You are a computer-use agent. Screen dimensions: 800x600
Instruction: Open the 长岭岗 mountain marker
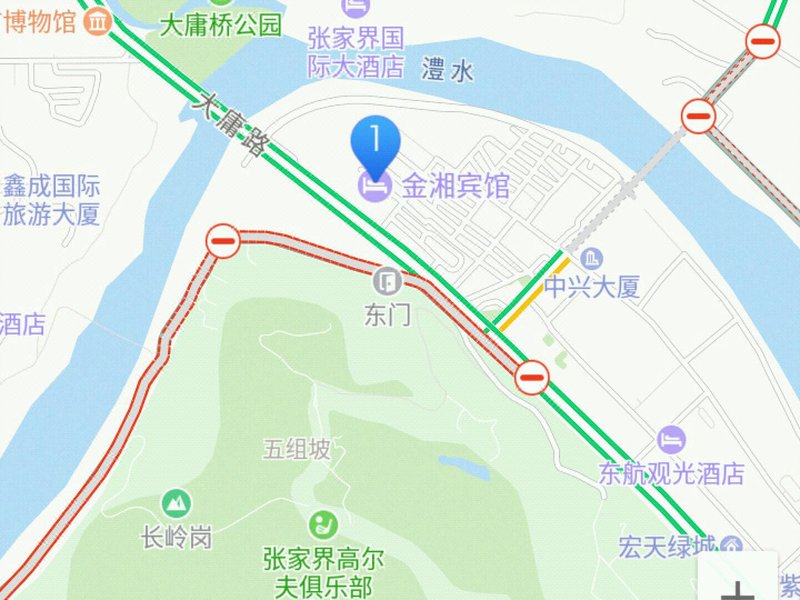click(176, 502)
